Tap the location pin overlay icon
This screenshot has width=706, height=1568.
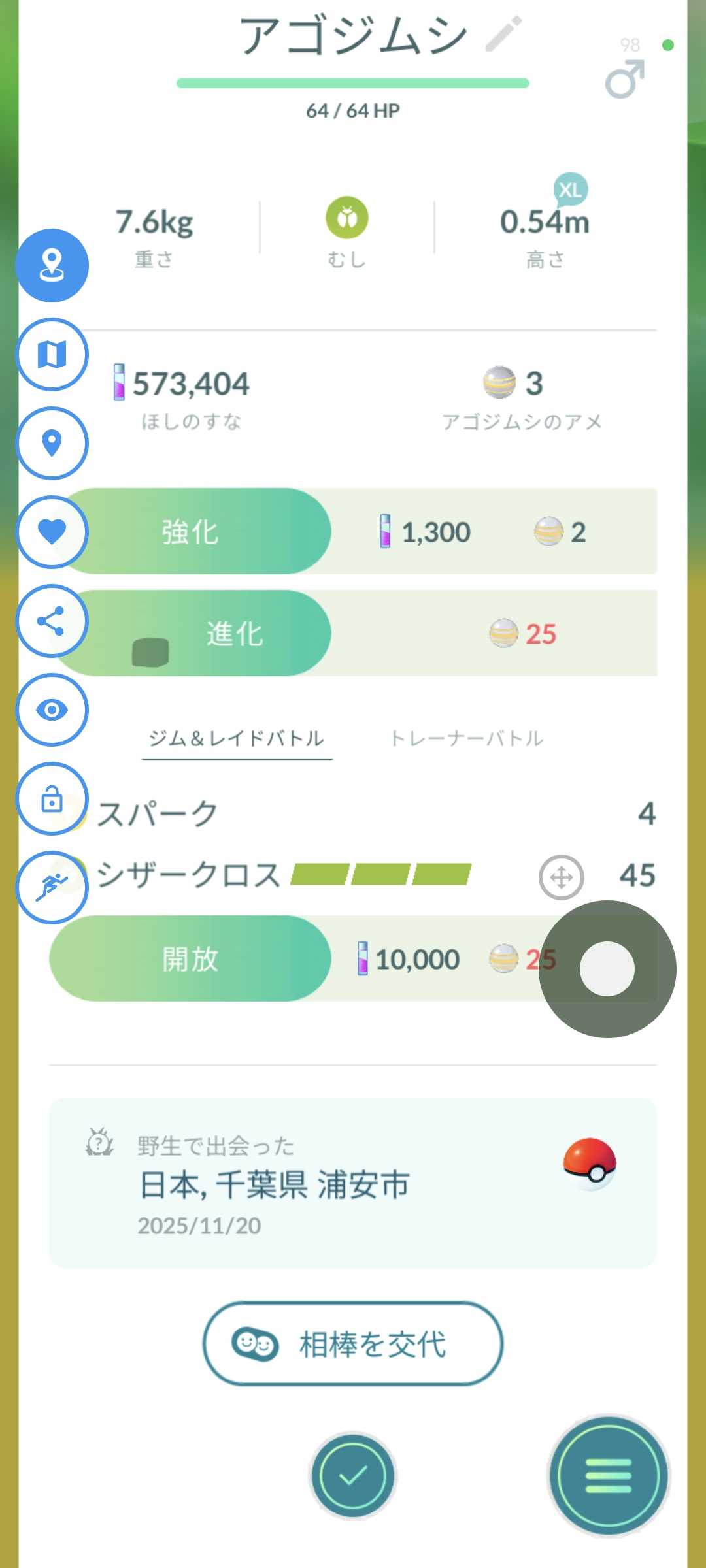[x=52, y=443]
